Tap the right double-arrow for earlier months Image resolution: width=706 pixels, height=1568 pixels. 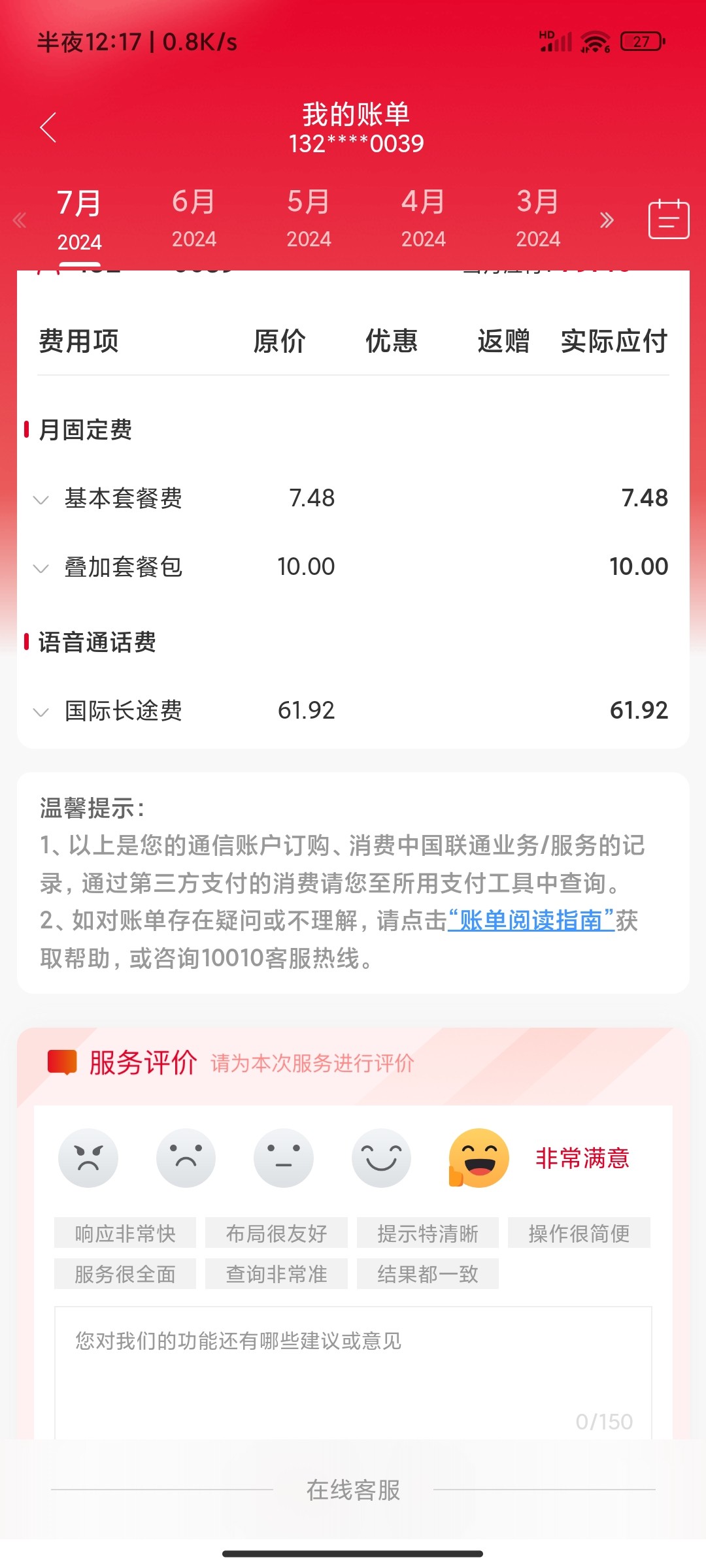coord(607,220)
